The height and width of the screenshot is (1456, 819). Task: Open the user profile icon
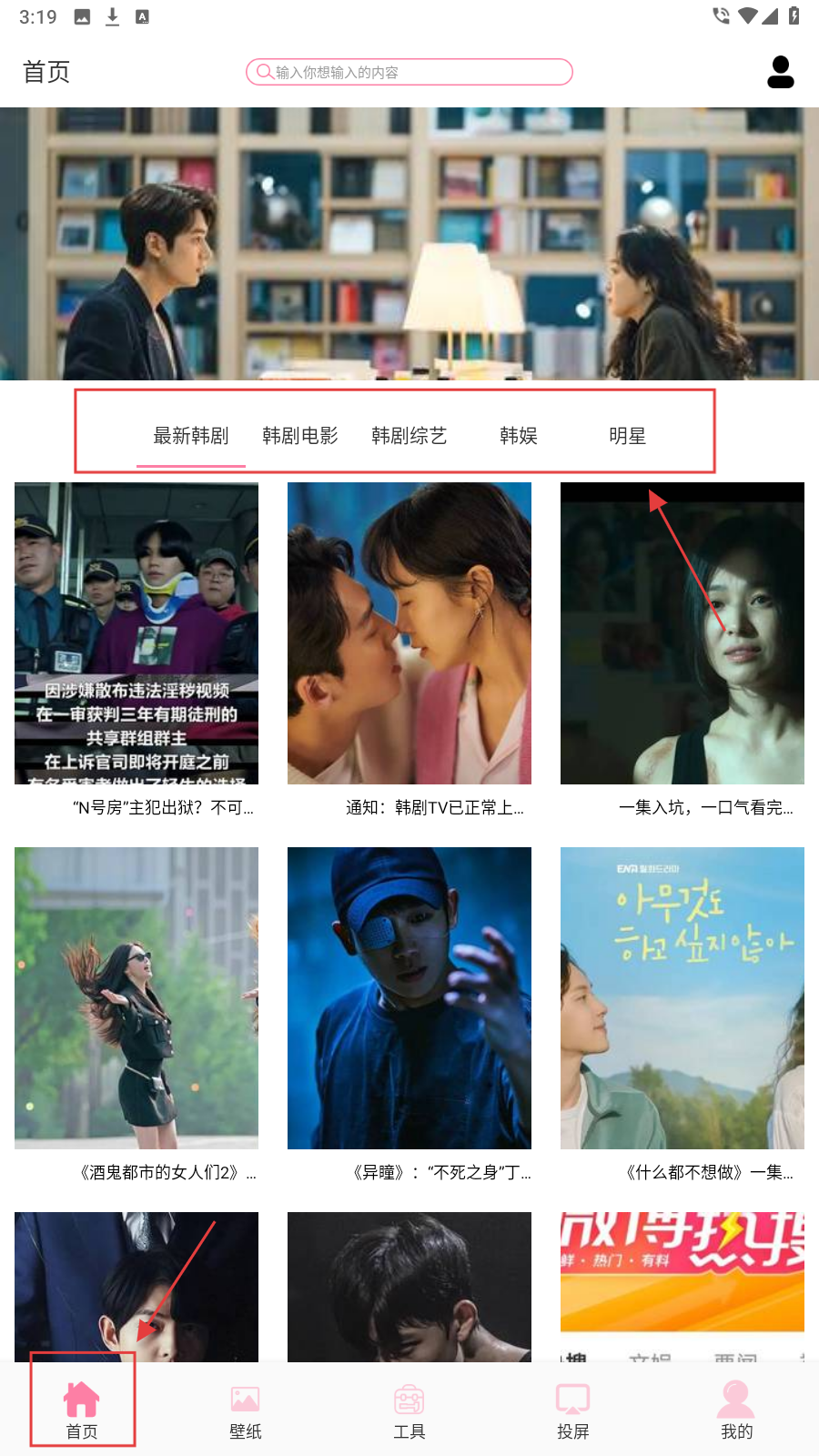tap(780, 72)
